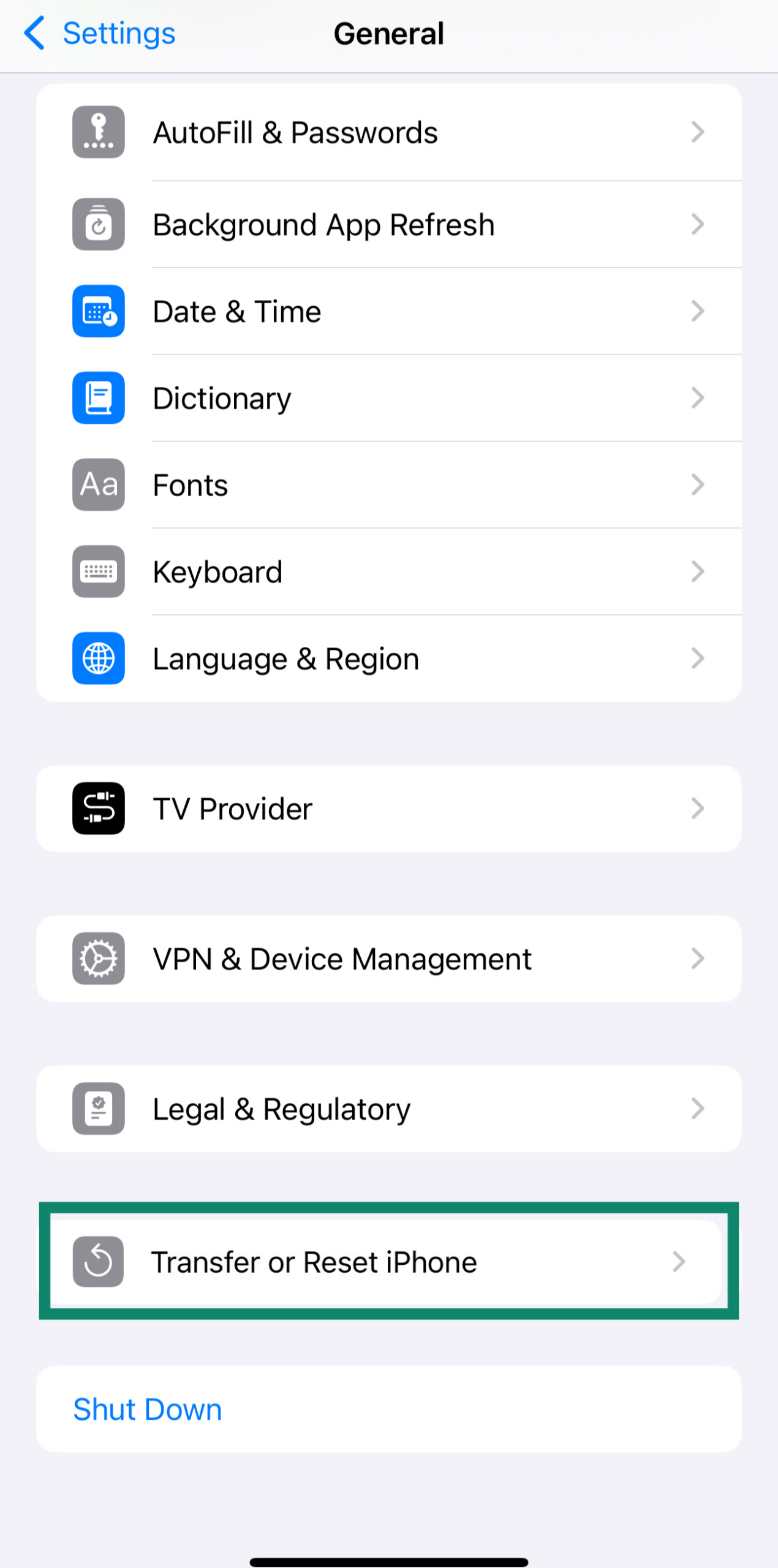The image size is (778, 1568).
Task: Tap the Keyboard icon
Action: (98, 571)
